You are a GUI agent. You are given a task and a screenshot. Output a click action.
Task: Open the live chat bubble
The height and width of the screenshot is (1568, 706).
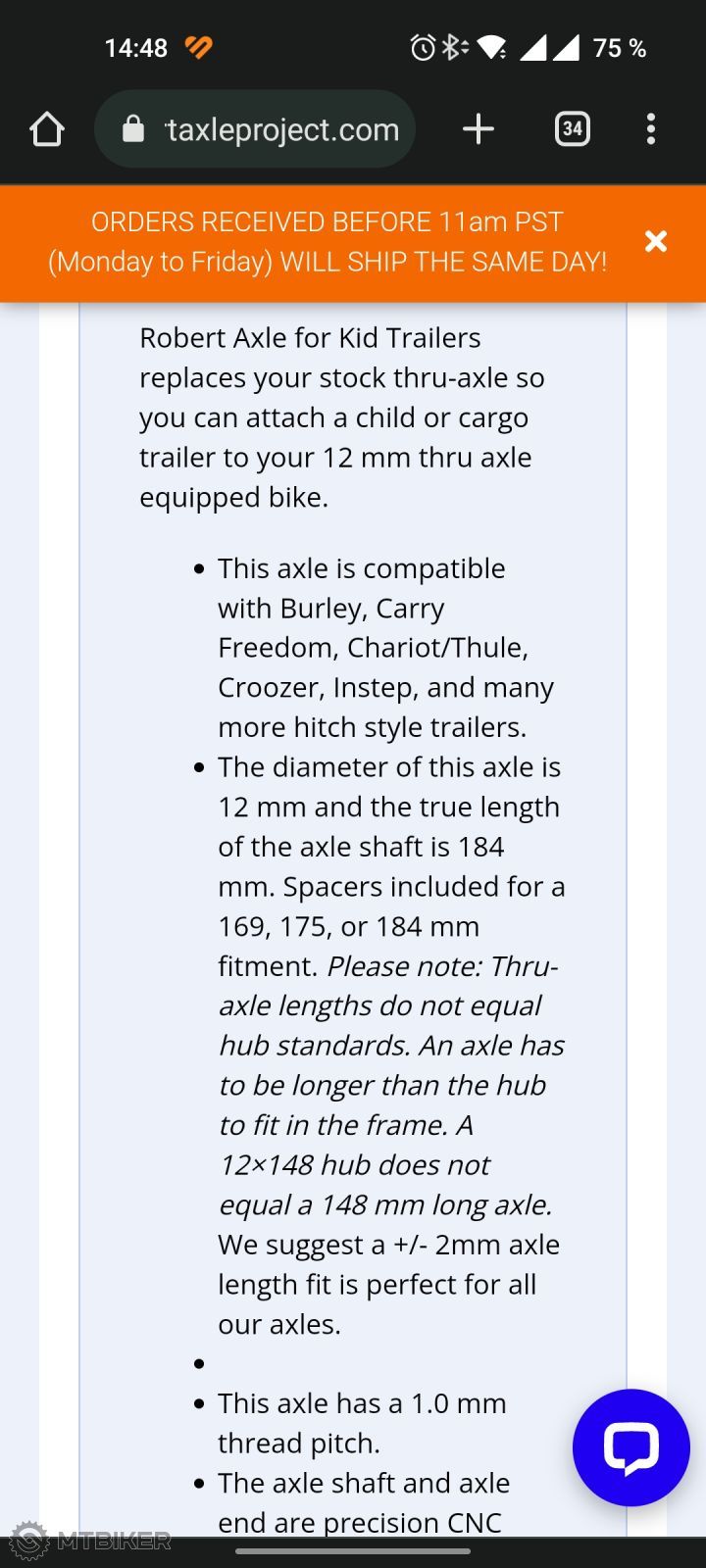click(630, 1447)
